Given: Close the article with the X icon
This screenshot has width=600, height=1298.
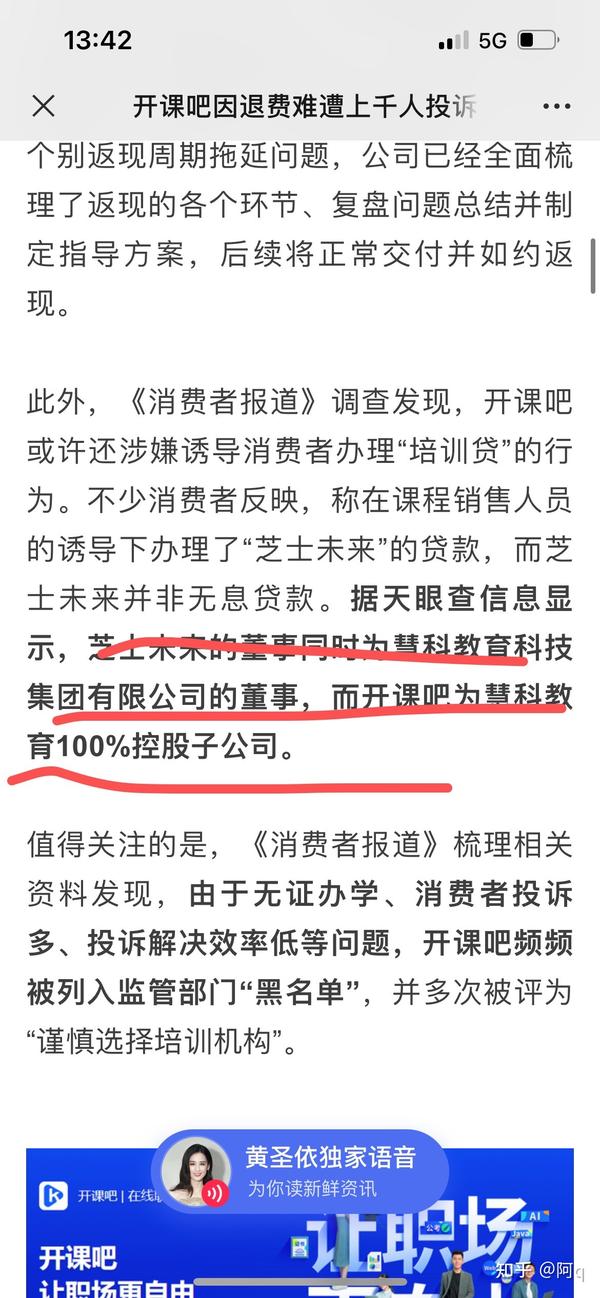Looking at the screenshot, I should [x=43, y=105].
